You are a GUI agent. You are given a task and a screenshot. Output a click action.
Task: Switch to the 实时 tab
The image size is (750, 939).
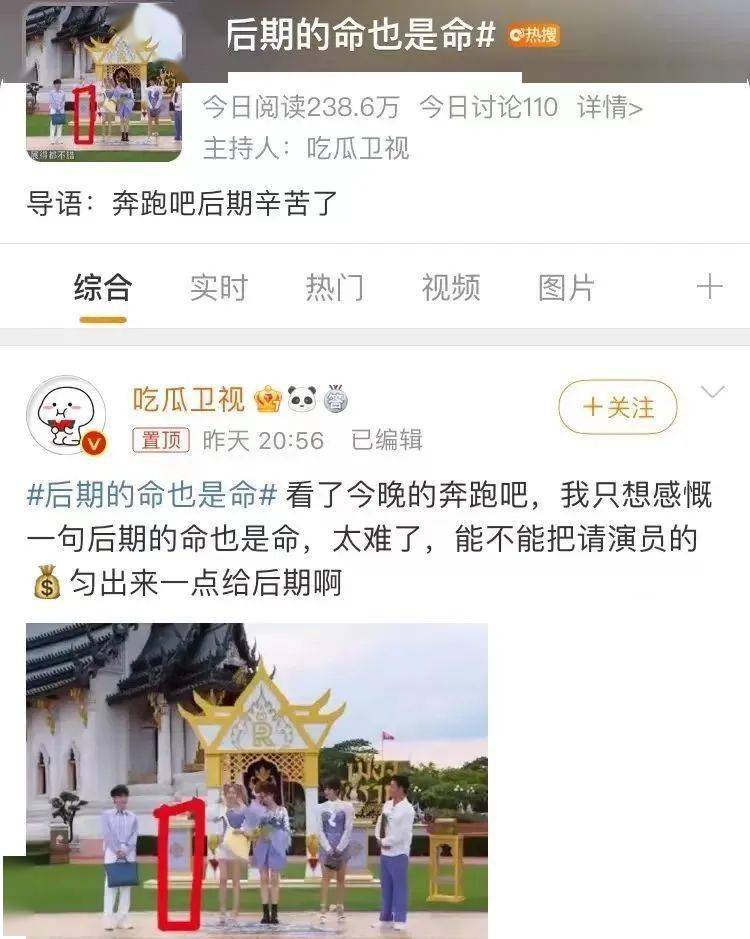coord(218,289)
